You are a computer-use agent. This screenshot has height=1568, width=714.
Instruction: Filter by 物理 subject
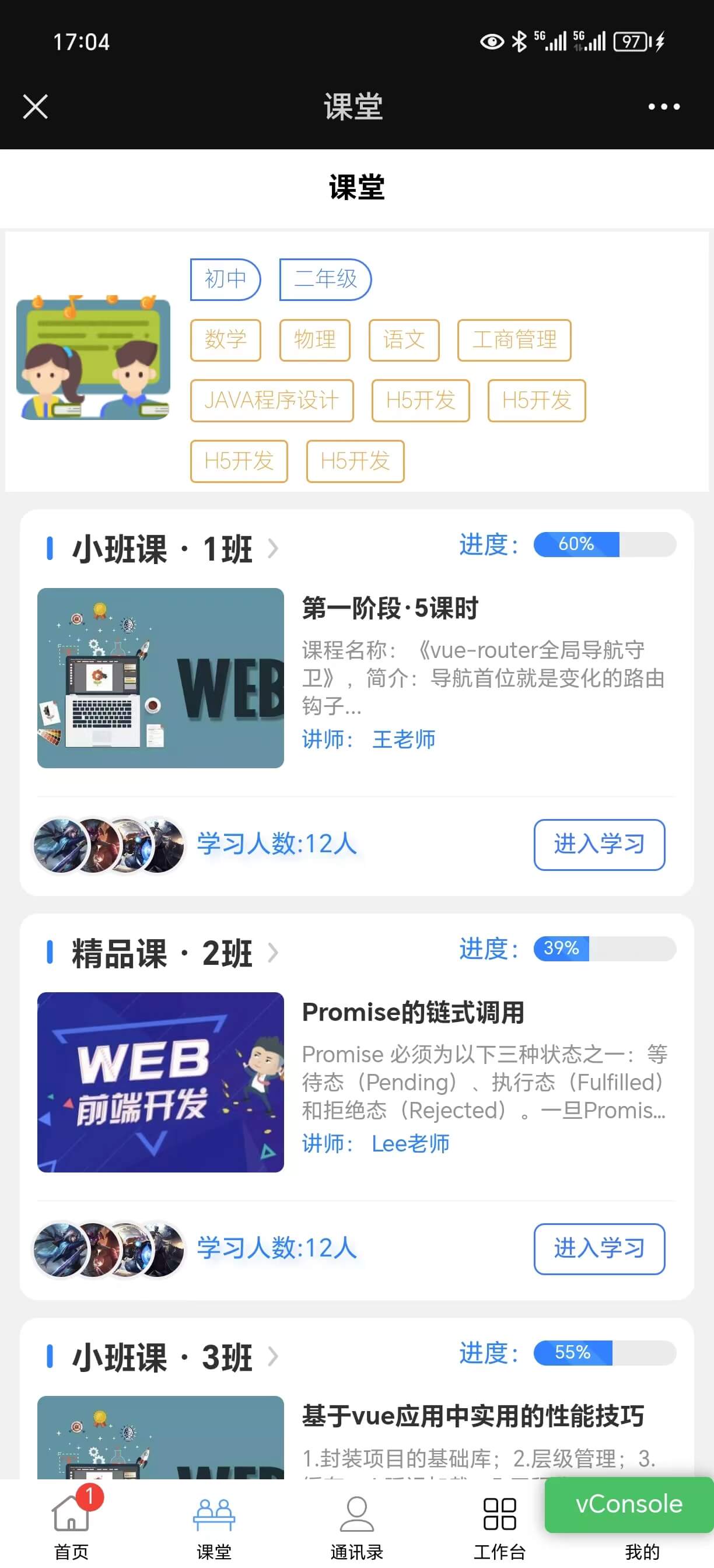314,339
